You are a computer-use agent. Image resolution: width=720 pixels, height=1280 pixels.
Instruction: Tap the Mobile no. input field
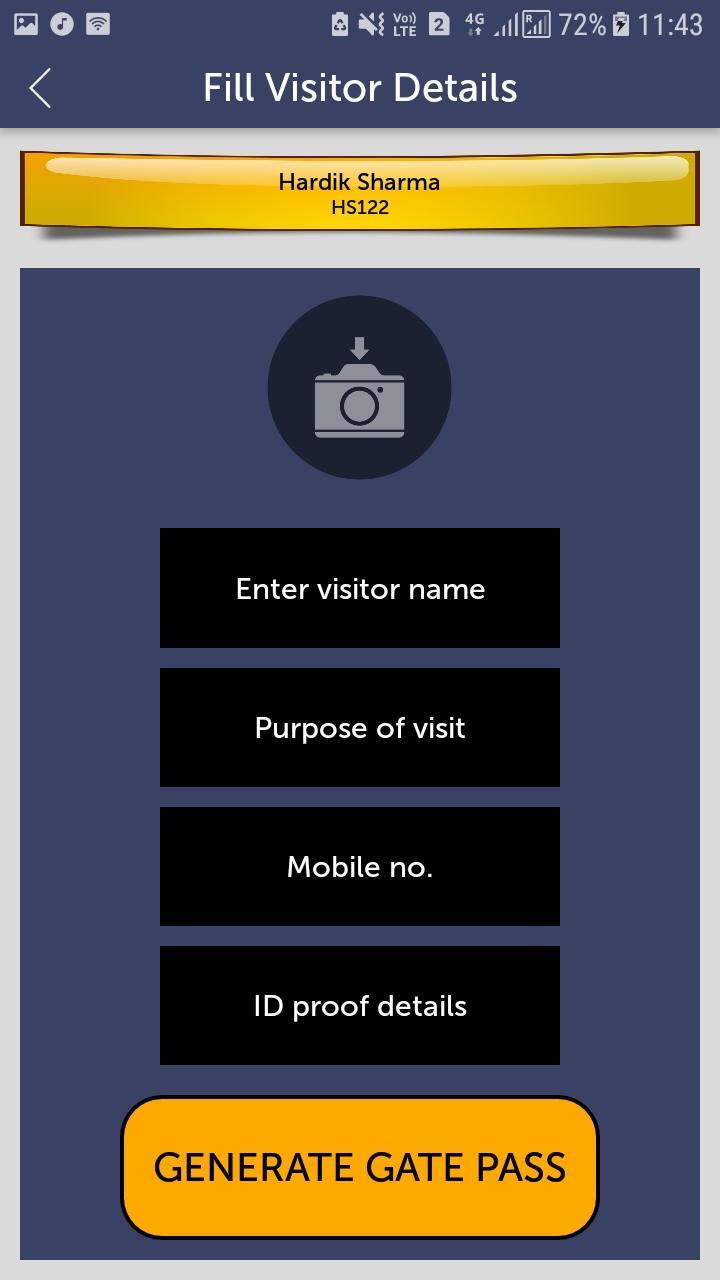pyautogui.click(x=360, y=866)
